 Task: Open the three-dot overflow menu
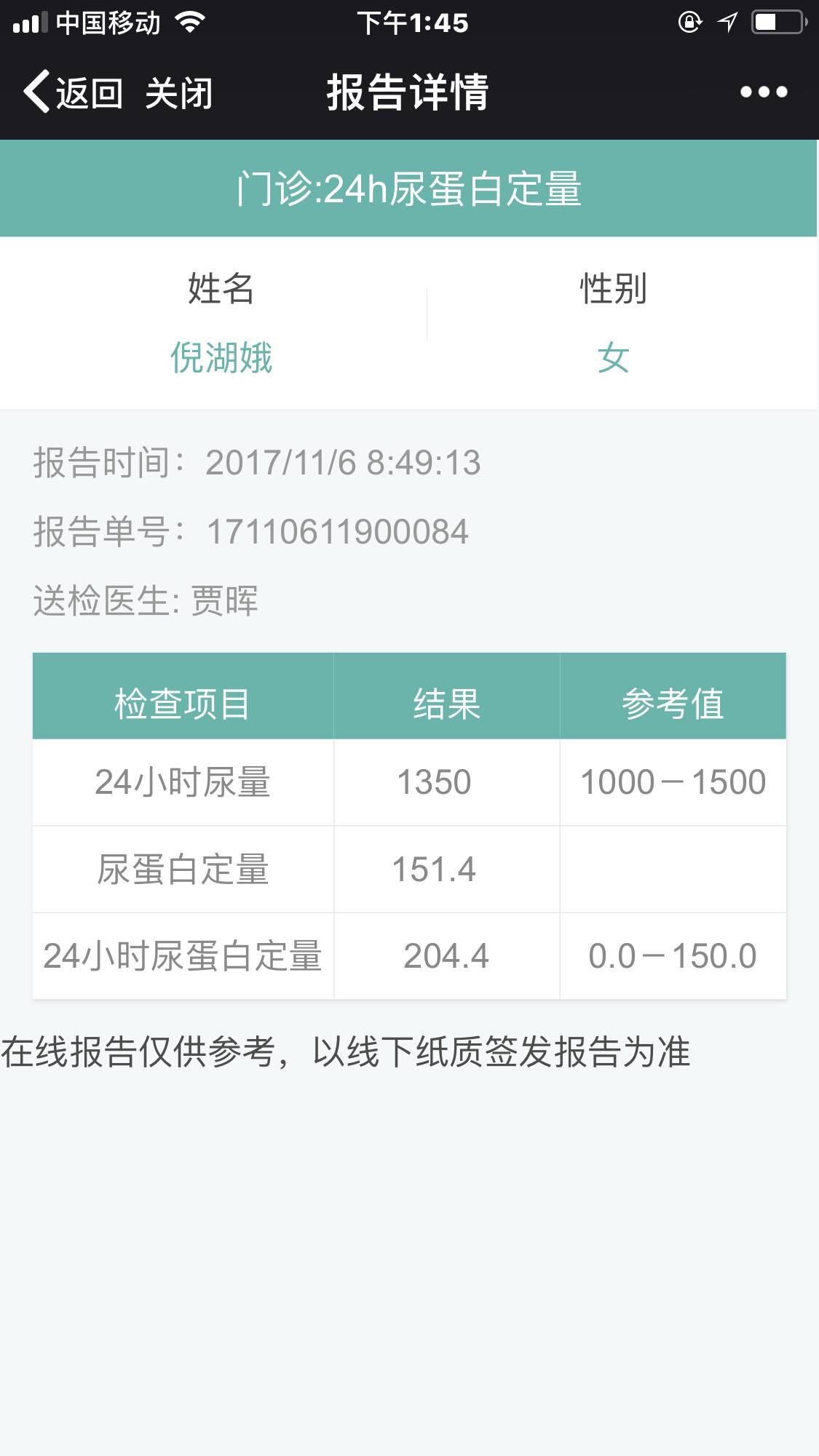pos(763,92)
